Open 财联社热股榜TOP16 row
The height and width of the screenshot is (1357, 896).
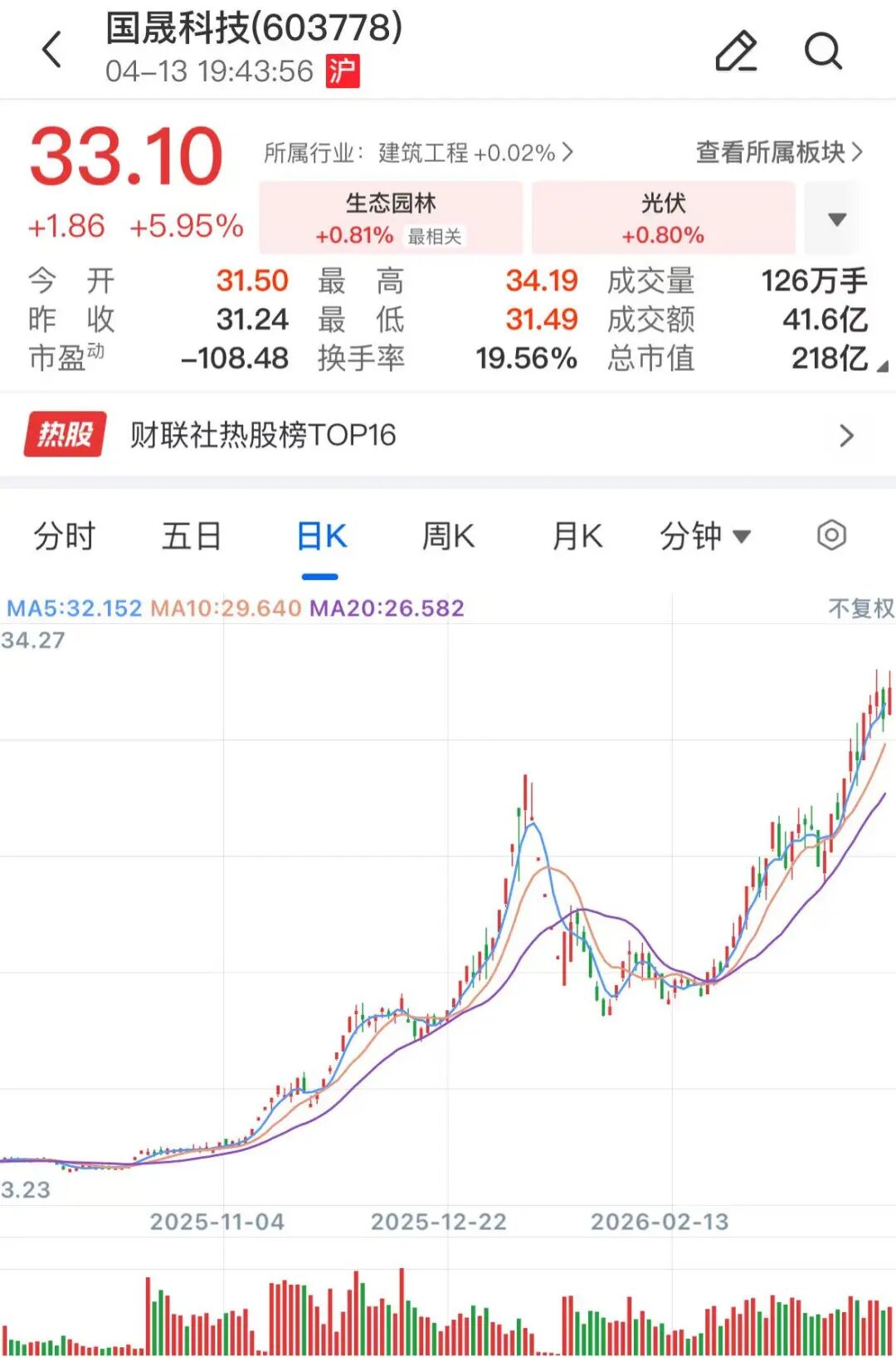(x=448, y=435)
